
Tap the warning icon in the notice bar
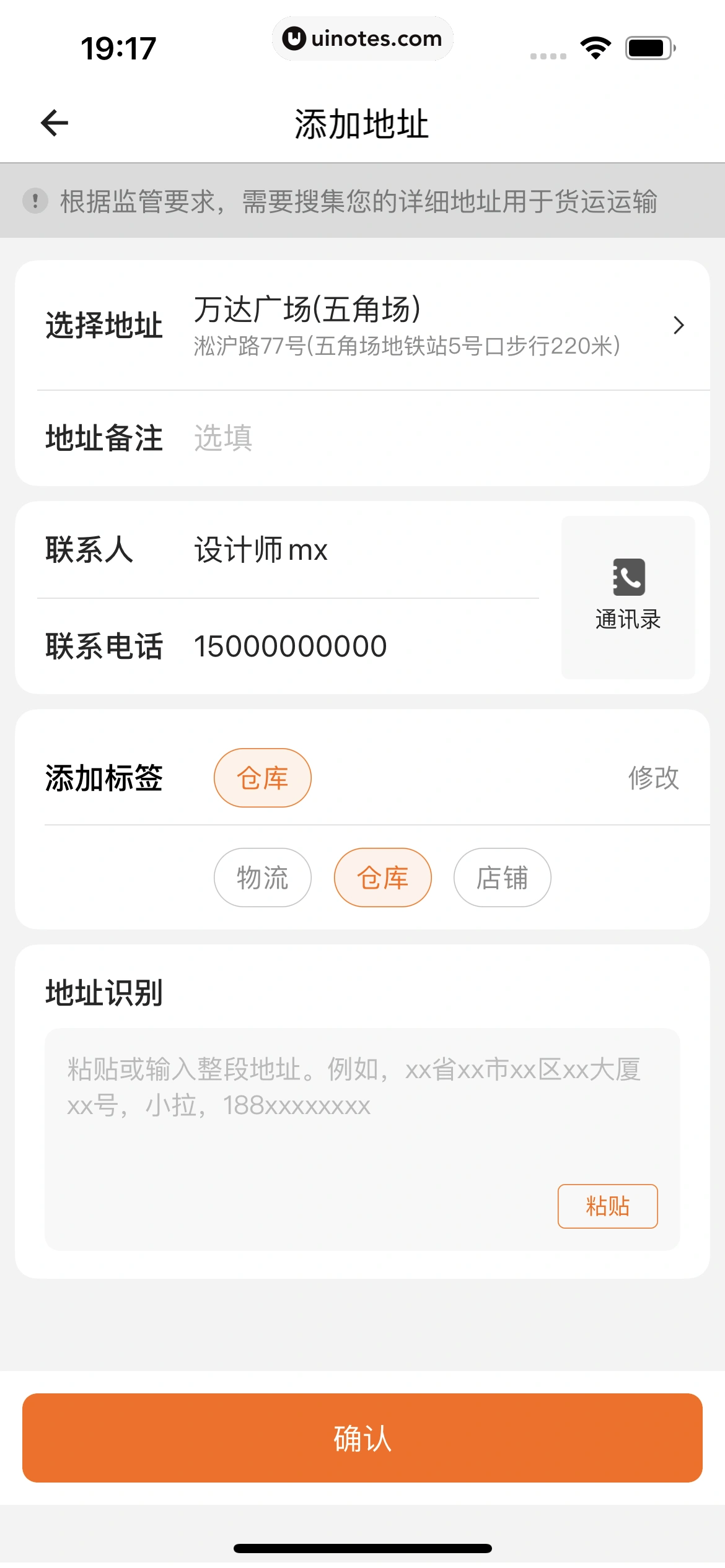[35, 200]
